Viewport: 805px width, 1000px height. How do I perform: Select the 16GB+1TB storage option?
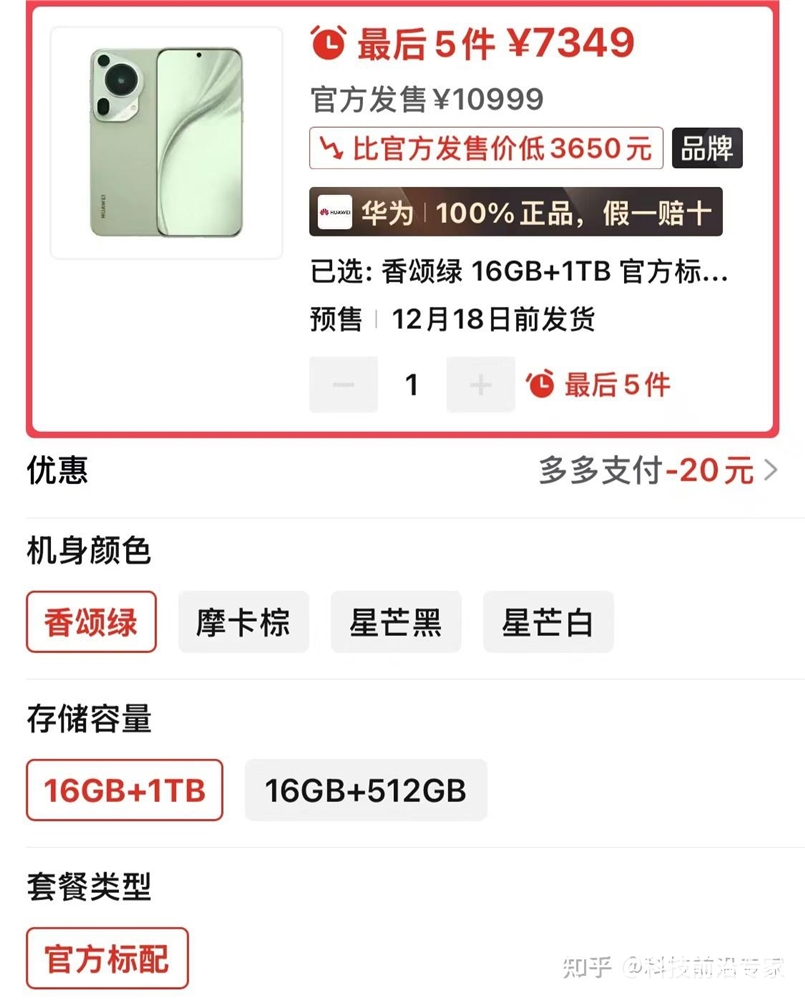coord(124,790)
